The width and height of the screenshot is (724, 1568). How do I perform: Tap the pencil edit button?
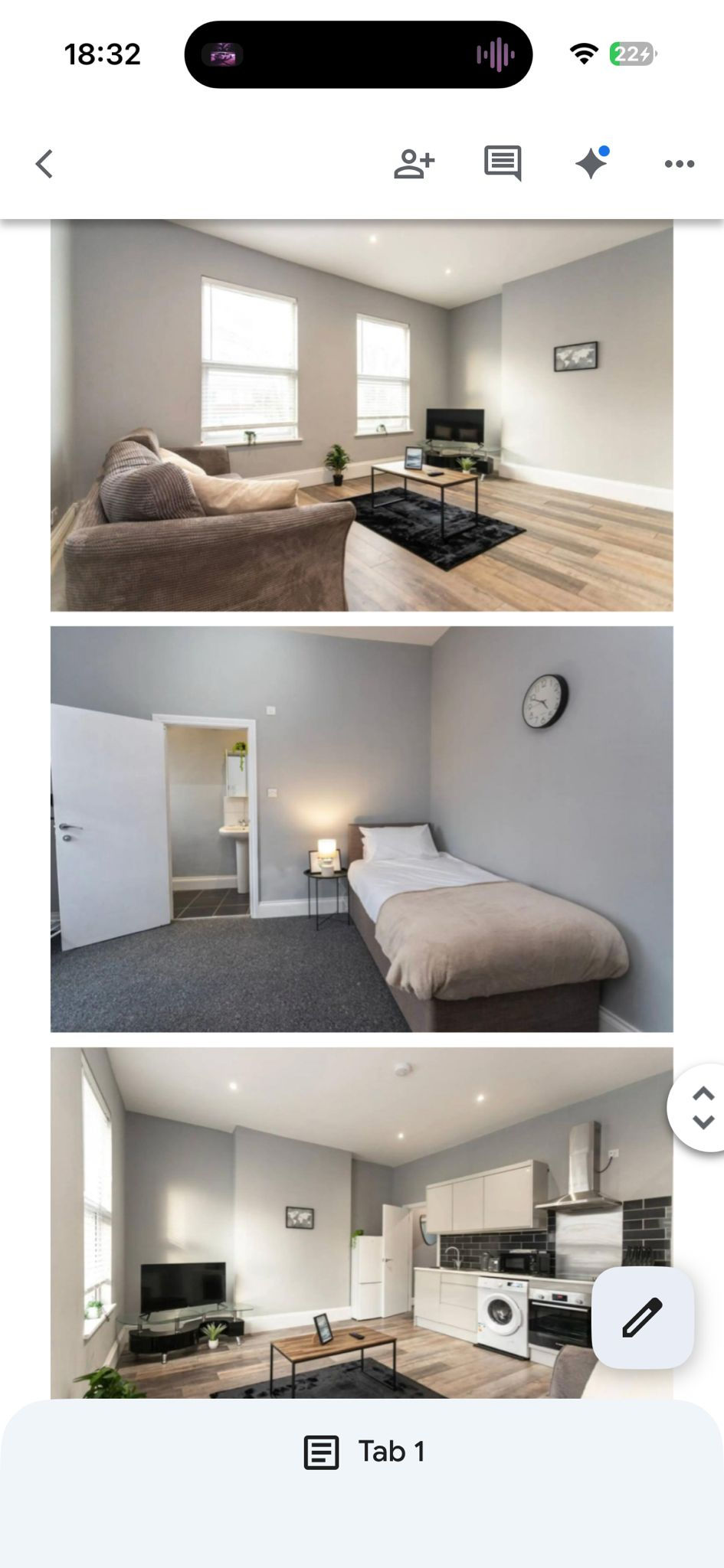[x=642, y=1318]
